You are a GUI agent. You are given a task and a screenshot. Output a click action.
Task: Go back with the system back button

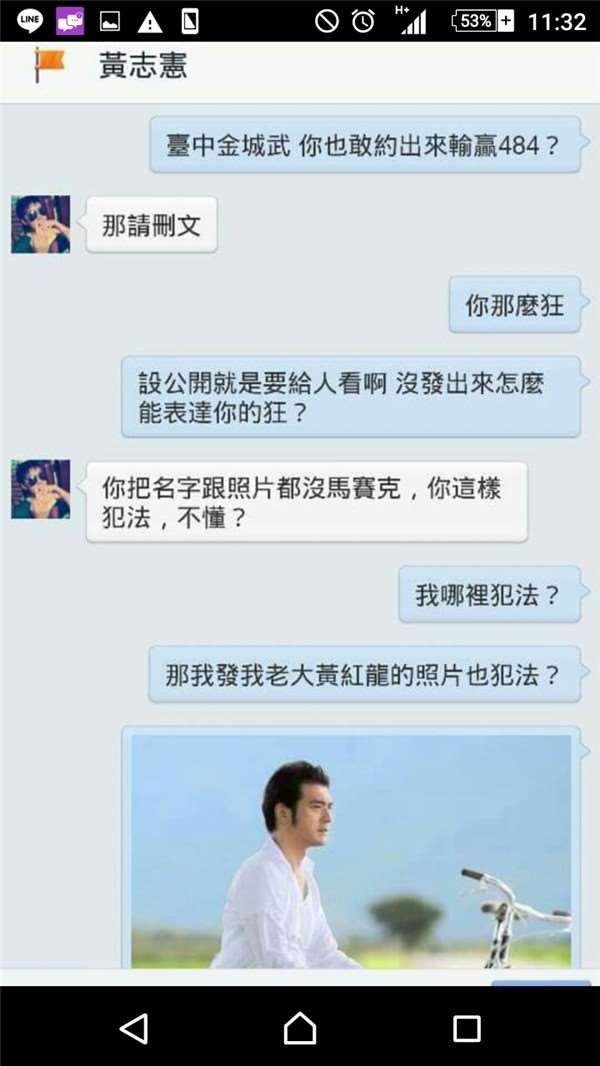tap(133, 1027)
